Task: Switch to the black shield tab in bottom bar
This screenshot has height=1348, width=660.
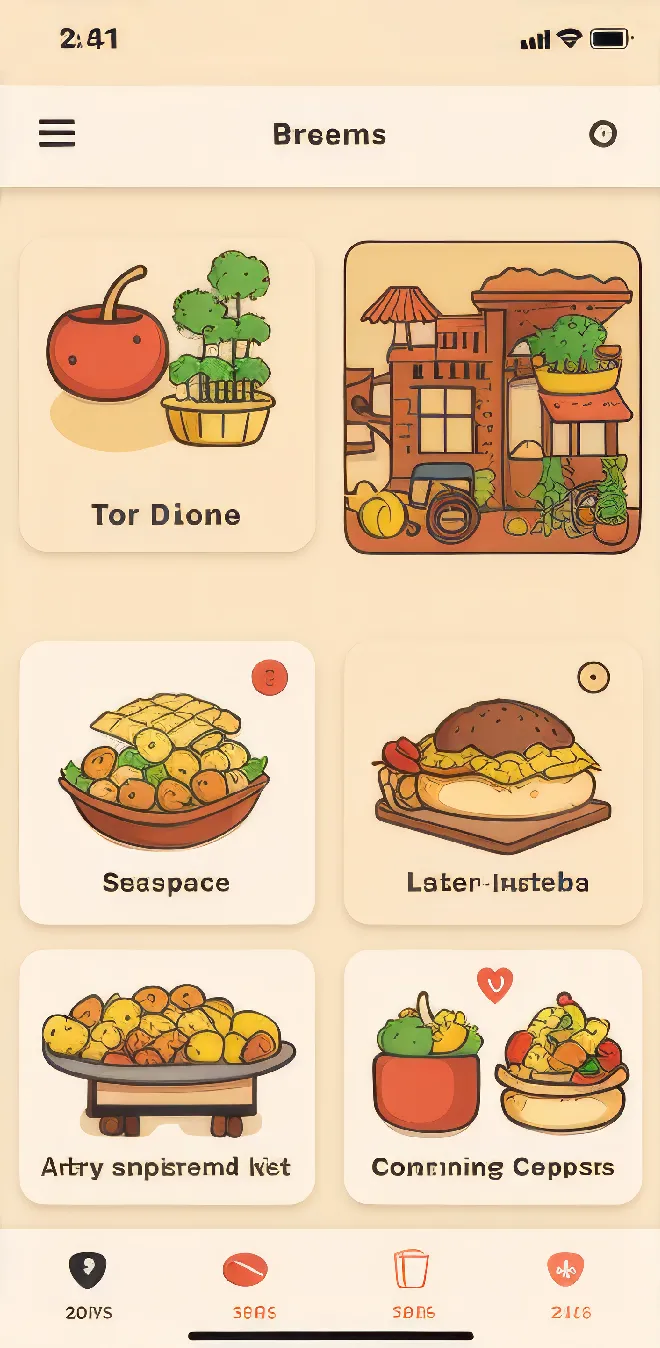Action: [87, 1282]
